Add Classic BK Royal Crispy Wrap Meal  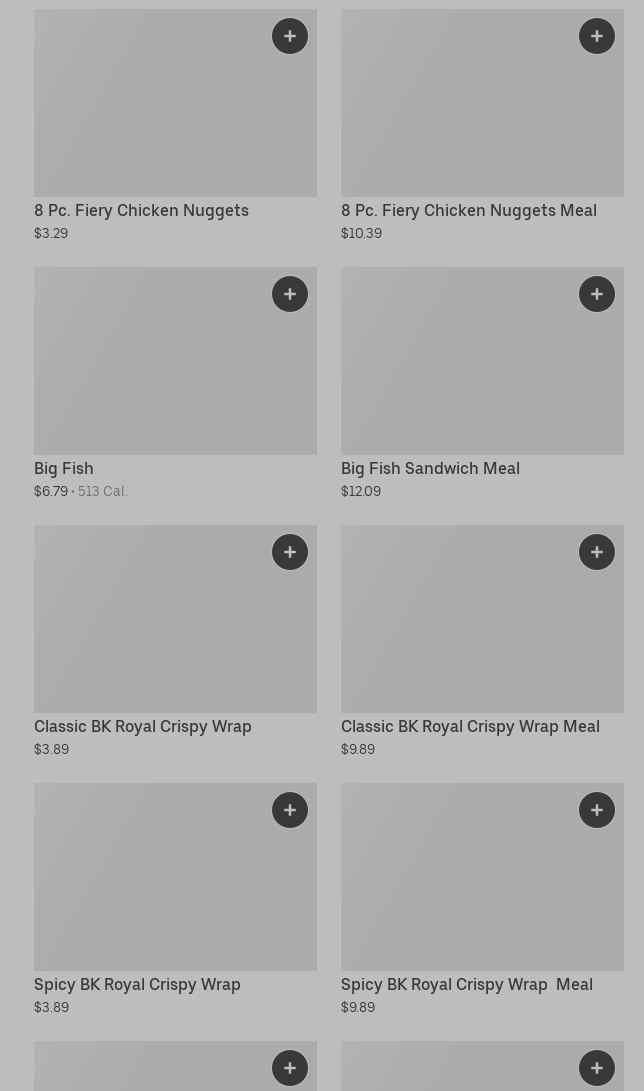(x=597, y=552)
